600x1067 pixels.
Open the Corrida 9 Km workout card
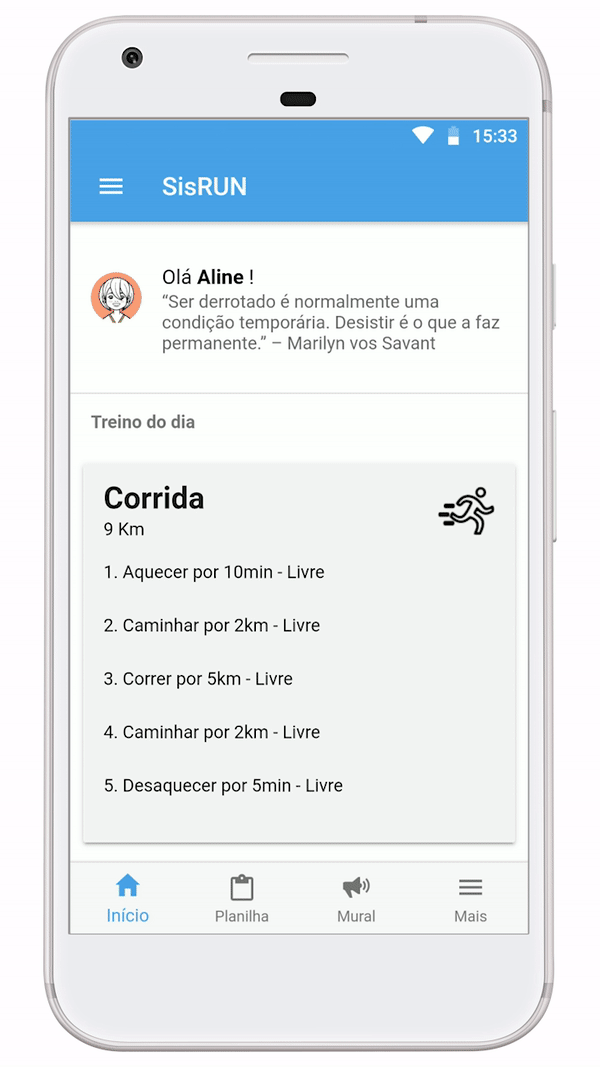coord(299,652)
